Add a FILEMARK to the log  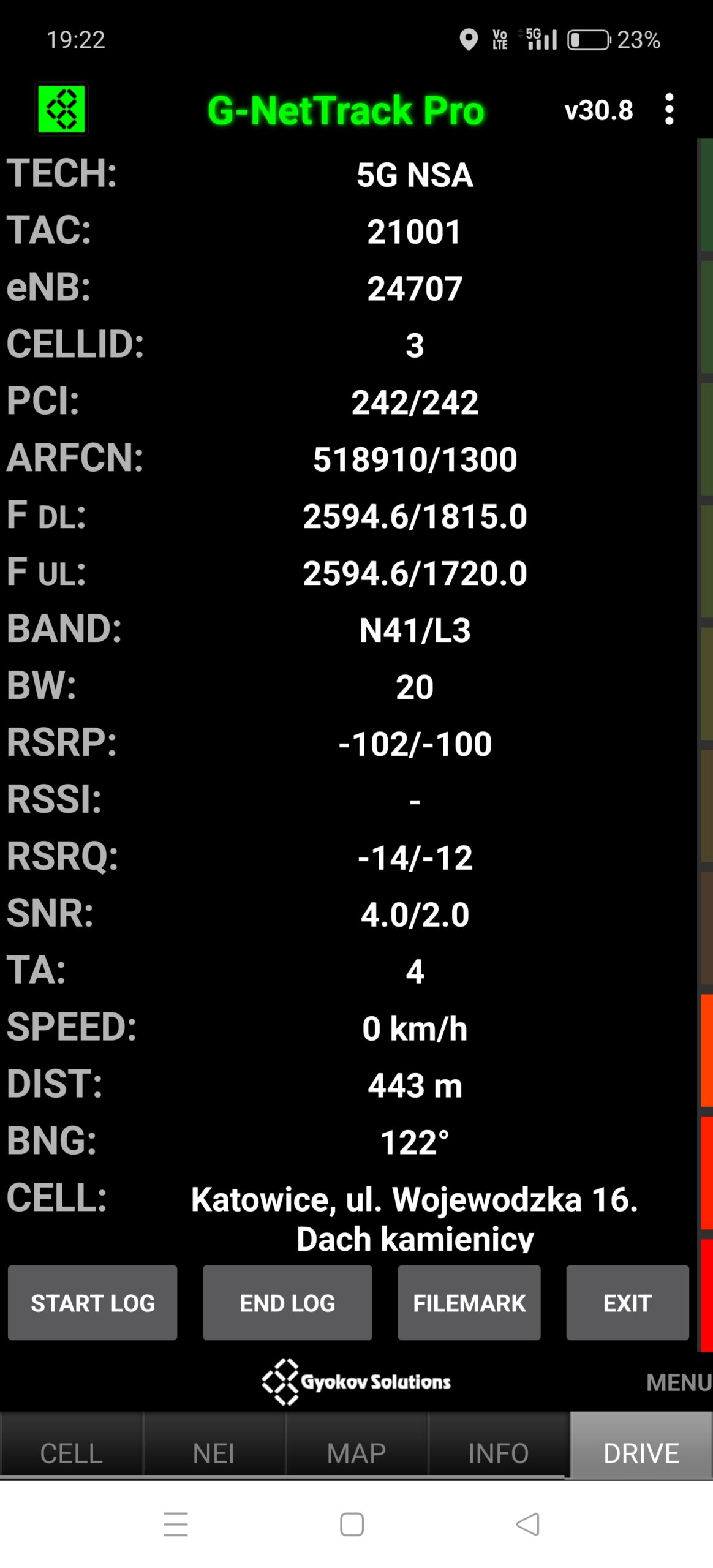click(x=469, y=1303)
